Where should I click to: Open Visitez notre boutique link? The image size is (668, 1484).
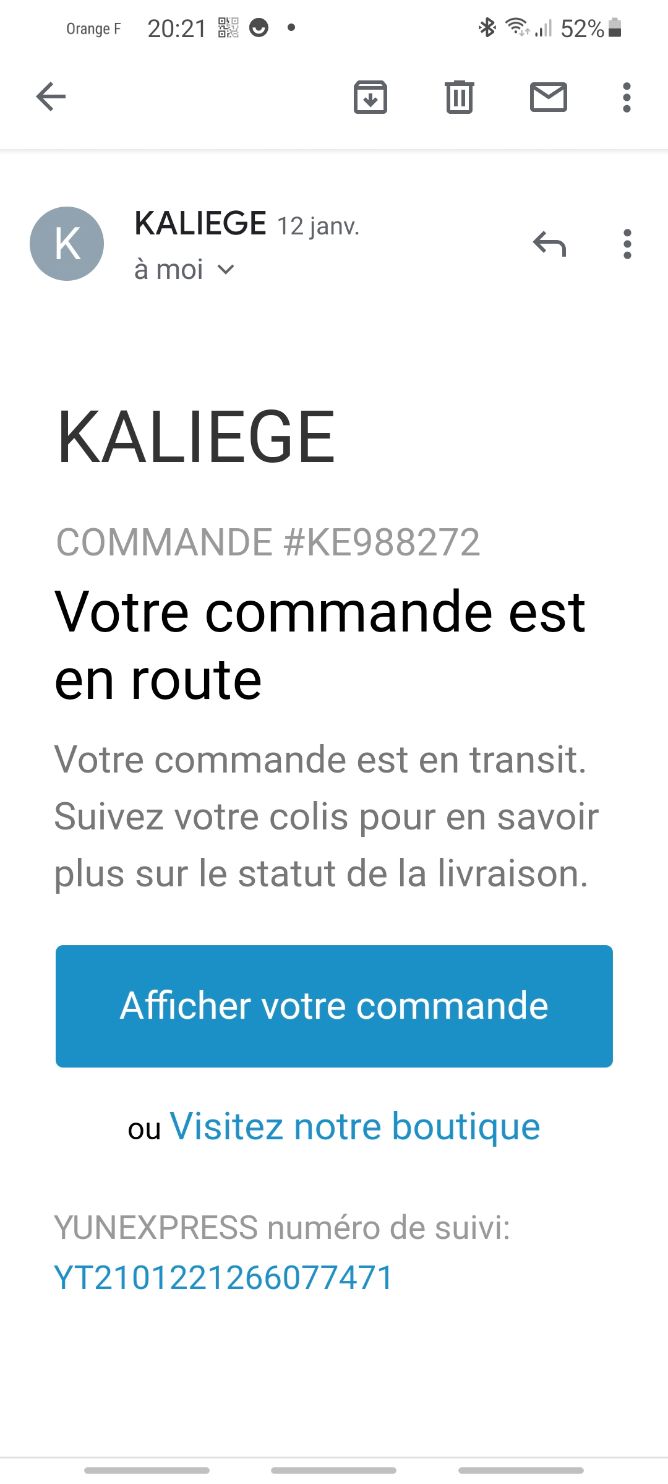pos(355,1127)
